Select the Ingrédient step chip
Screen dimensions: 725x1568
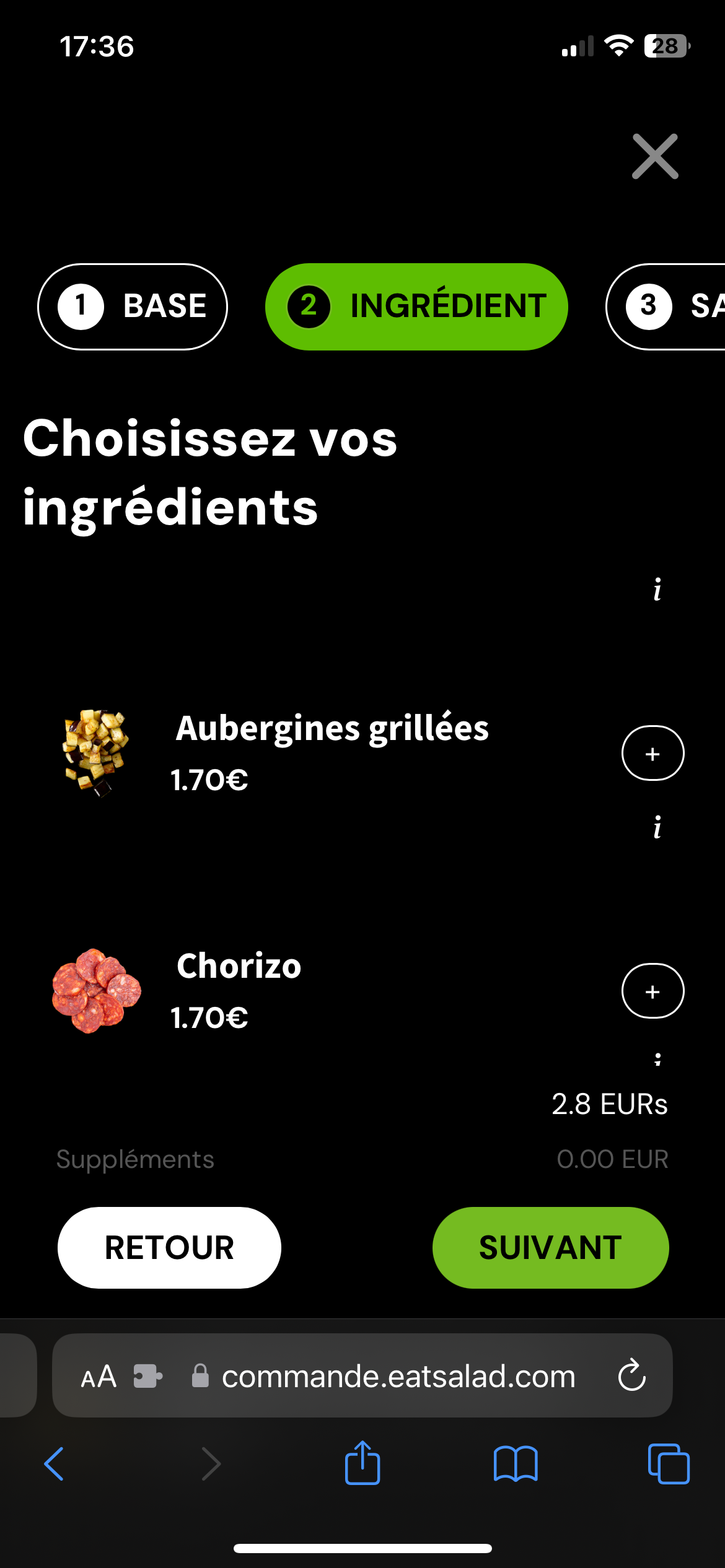pyautogui.click(x=416, y=307)
